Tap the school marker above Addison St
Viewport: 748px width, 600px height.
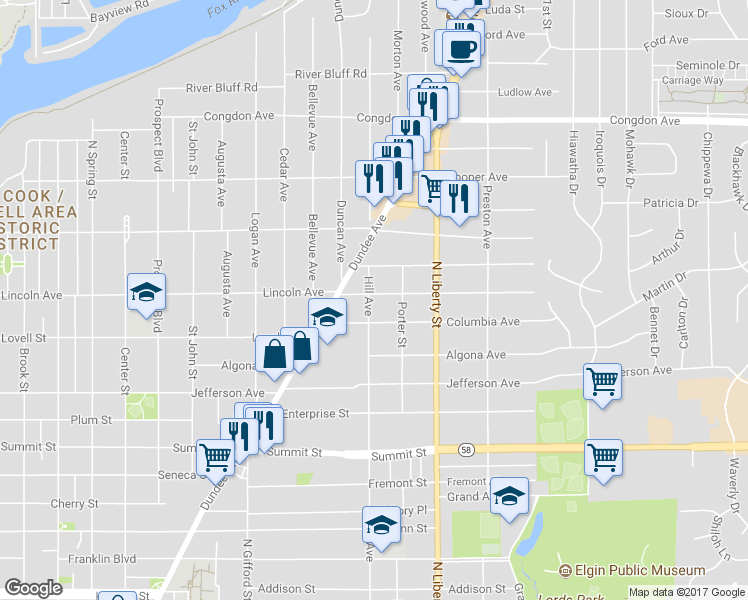tap(381, 524)
